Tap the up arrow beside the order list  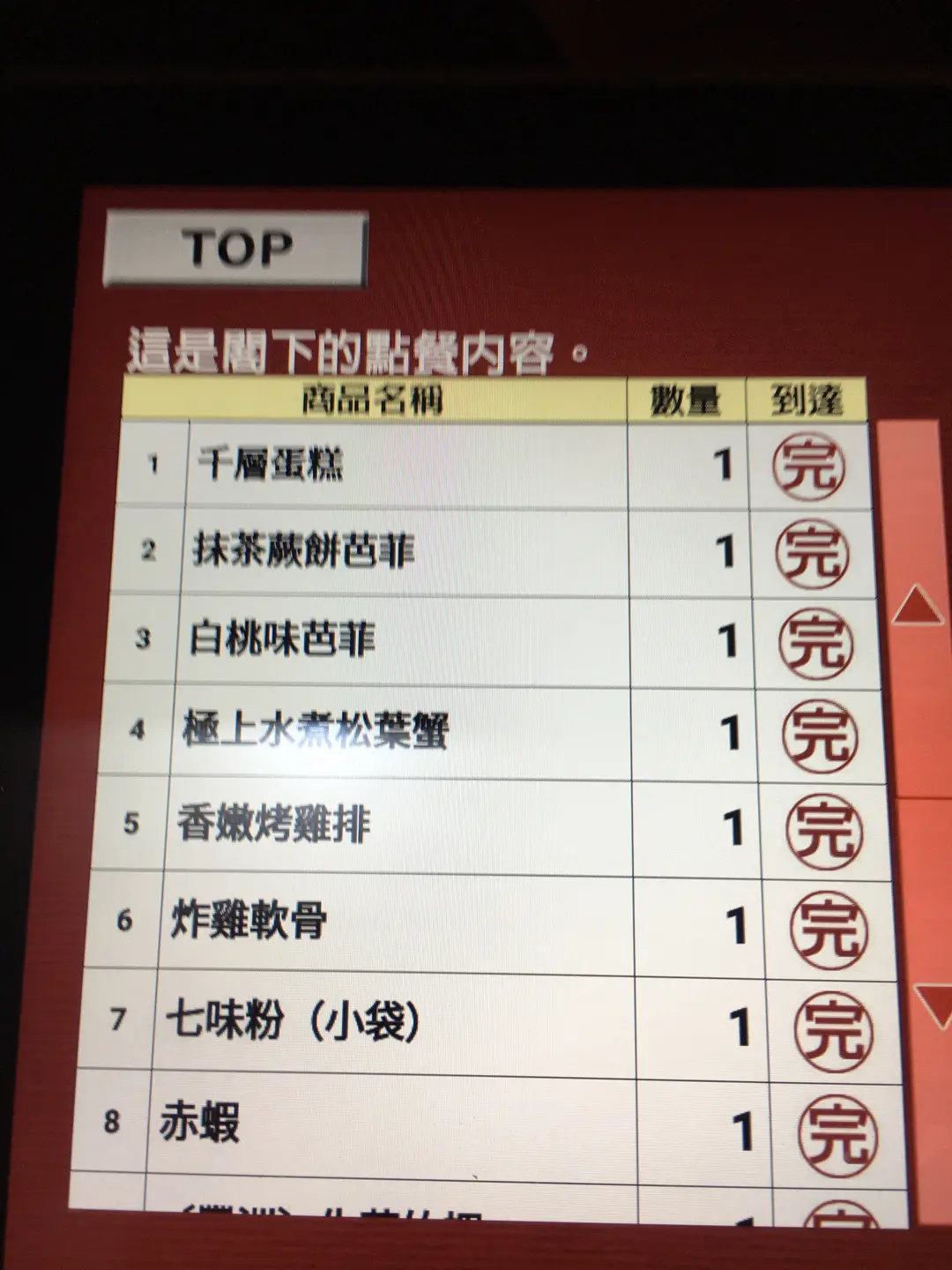tap(919, 606)
